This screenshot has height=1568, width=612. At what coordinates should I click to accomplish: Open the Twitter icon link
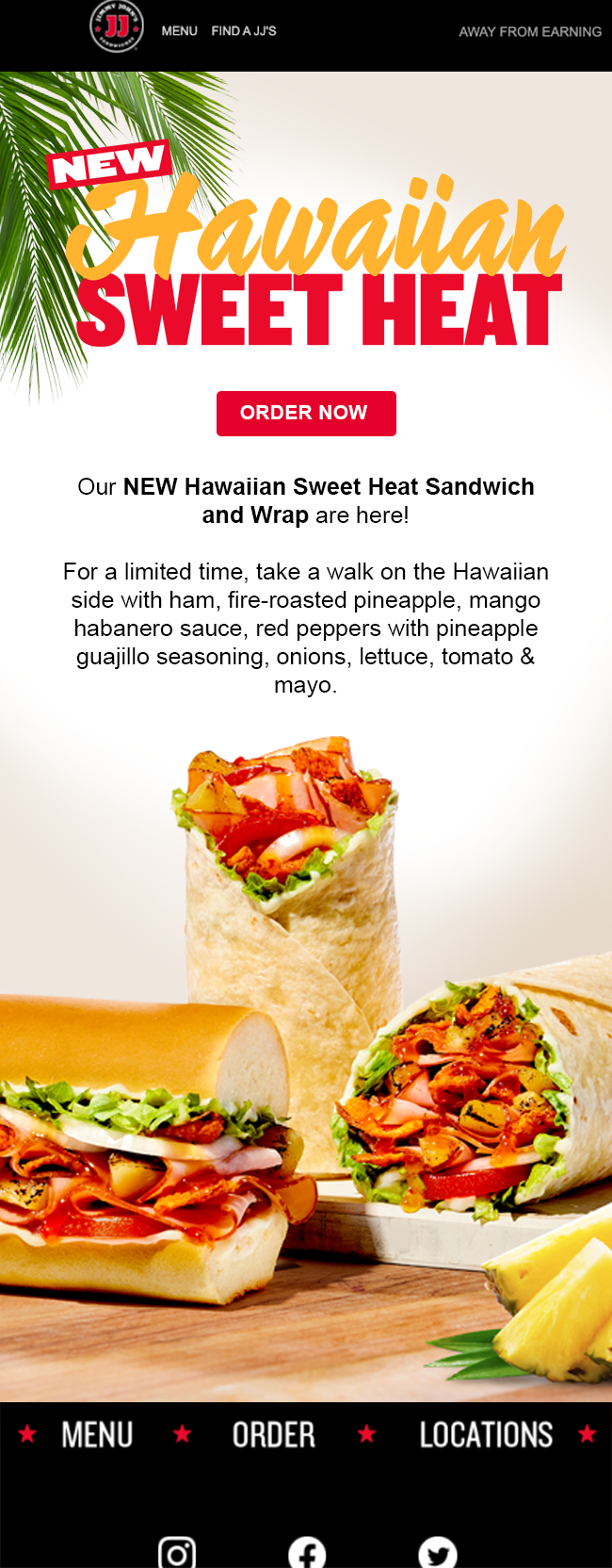pos(437,1553)
